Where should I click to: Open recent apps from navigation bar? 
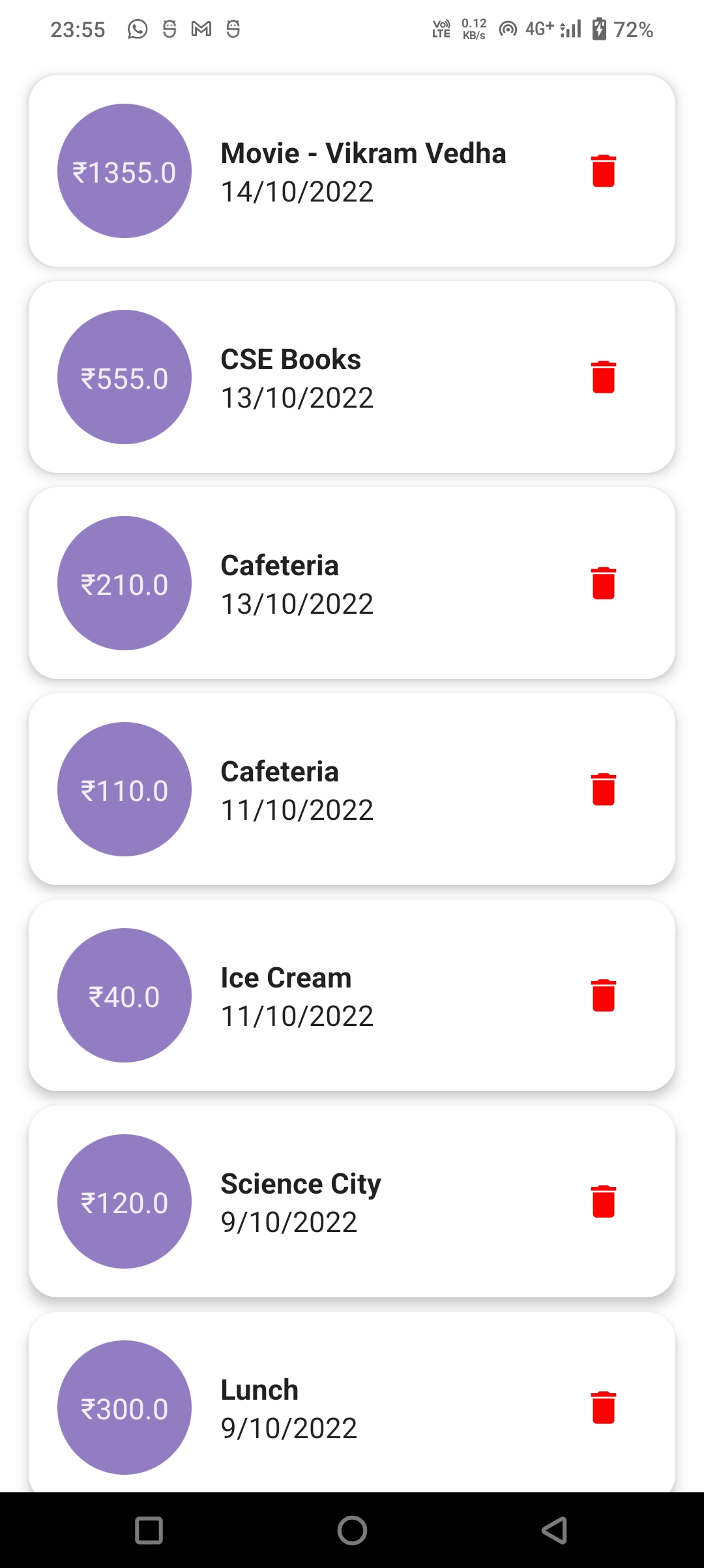click(149, 1530)
